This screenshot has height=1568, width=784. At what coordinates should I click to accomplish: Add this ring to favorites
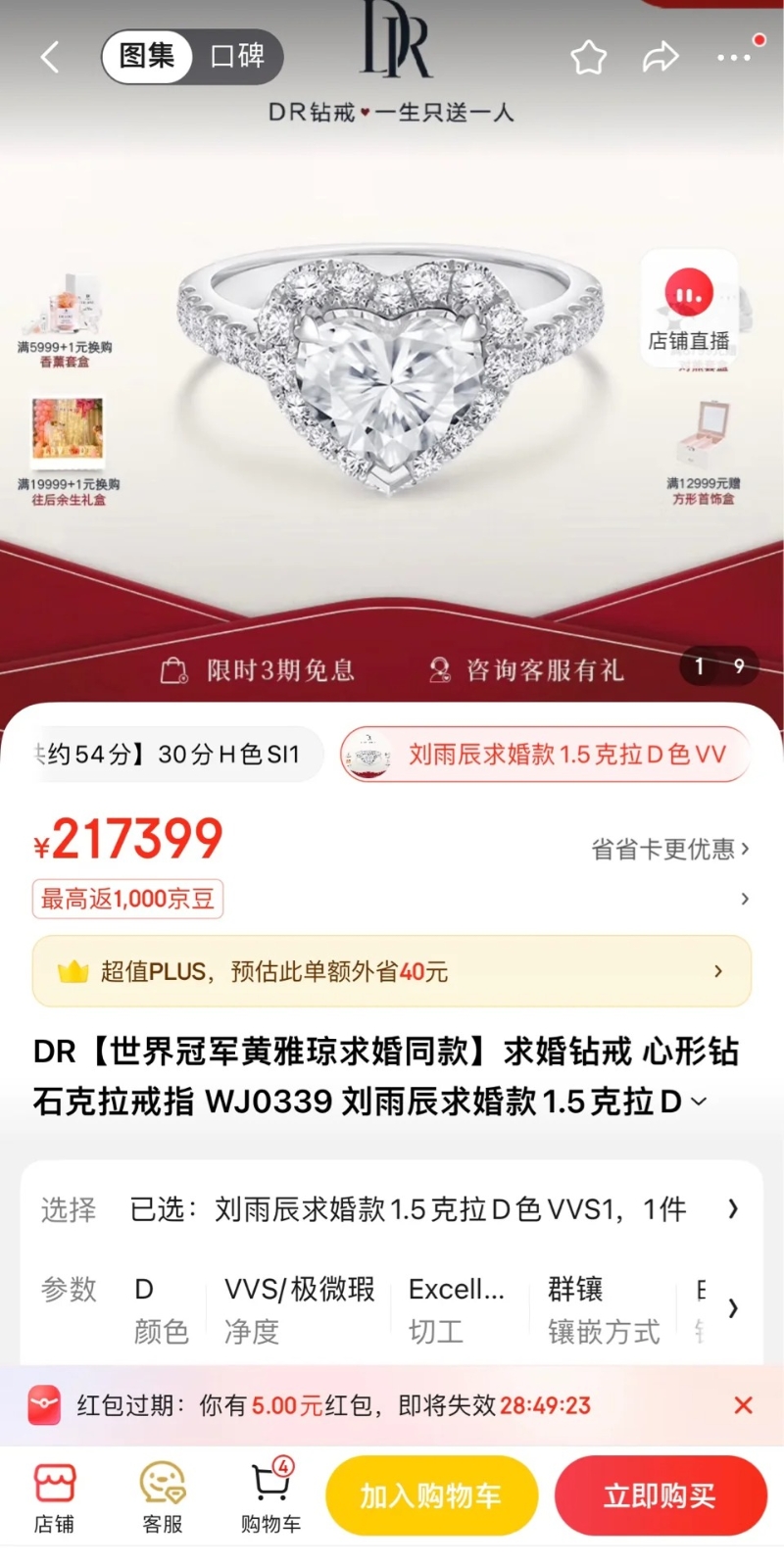[x=588, y=58]
